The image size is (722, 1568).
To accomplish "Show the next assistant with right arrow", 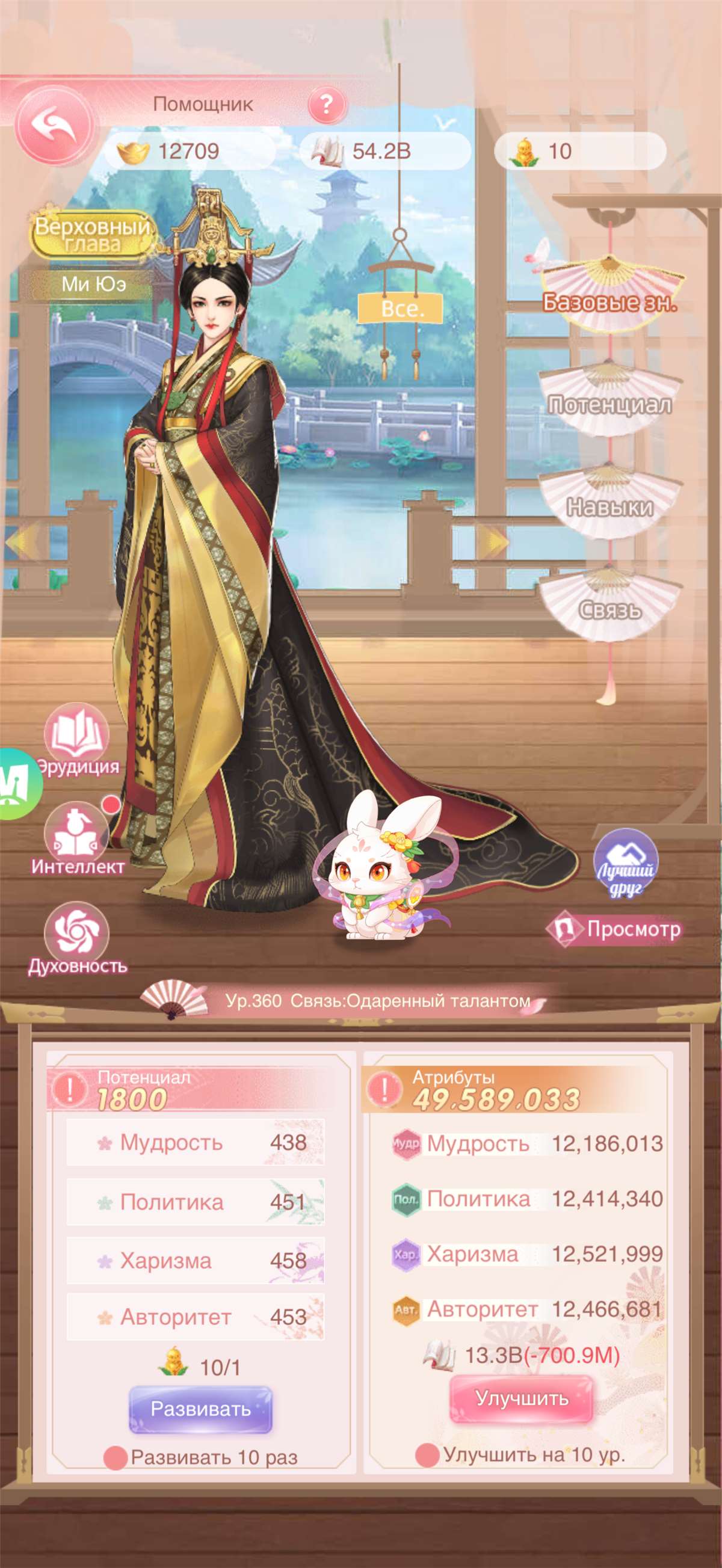I will coord(492,541).
